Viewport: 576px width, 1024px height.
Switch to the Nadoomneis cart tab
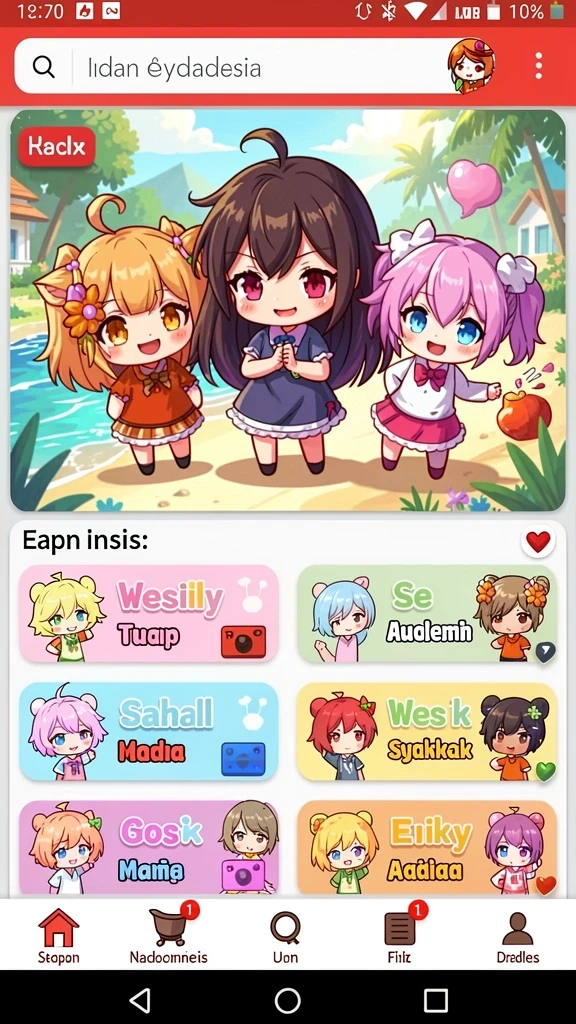pyautogui.click(x=168, y=935)
